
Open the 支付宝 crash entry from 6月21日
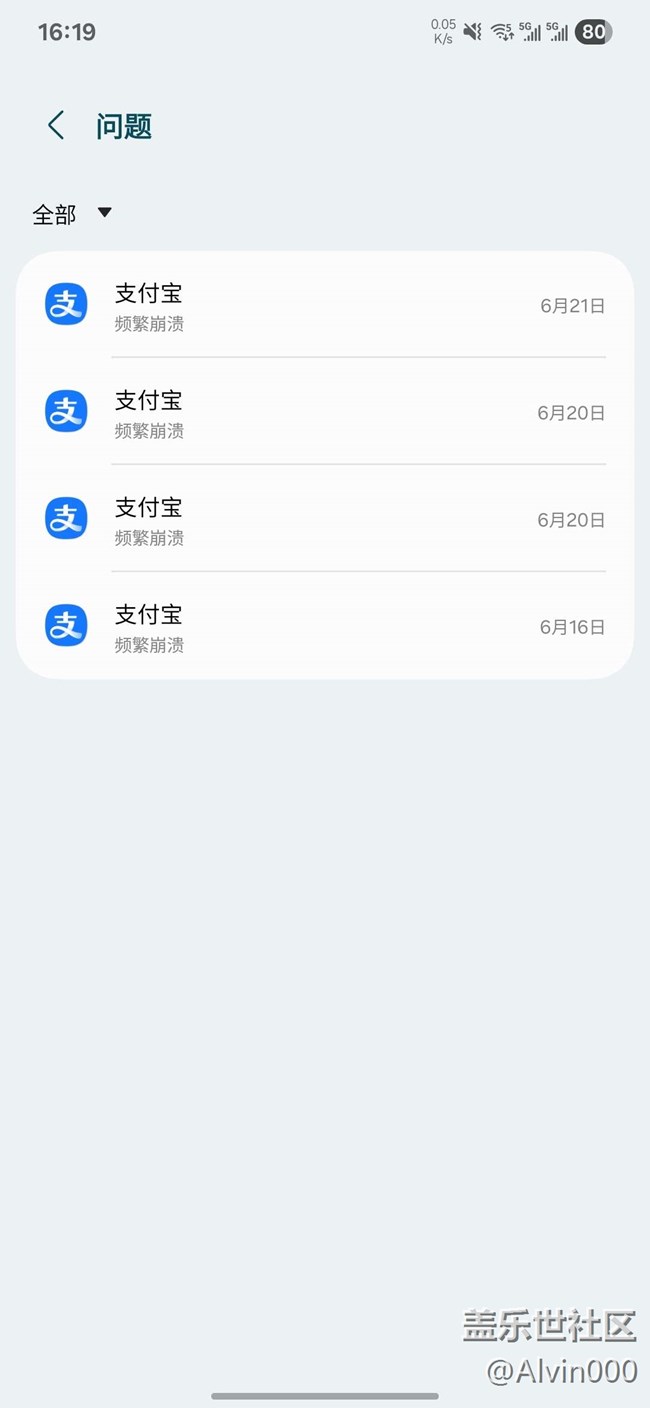point(324,306)
